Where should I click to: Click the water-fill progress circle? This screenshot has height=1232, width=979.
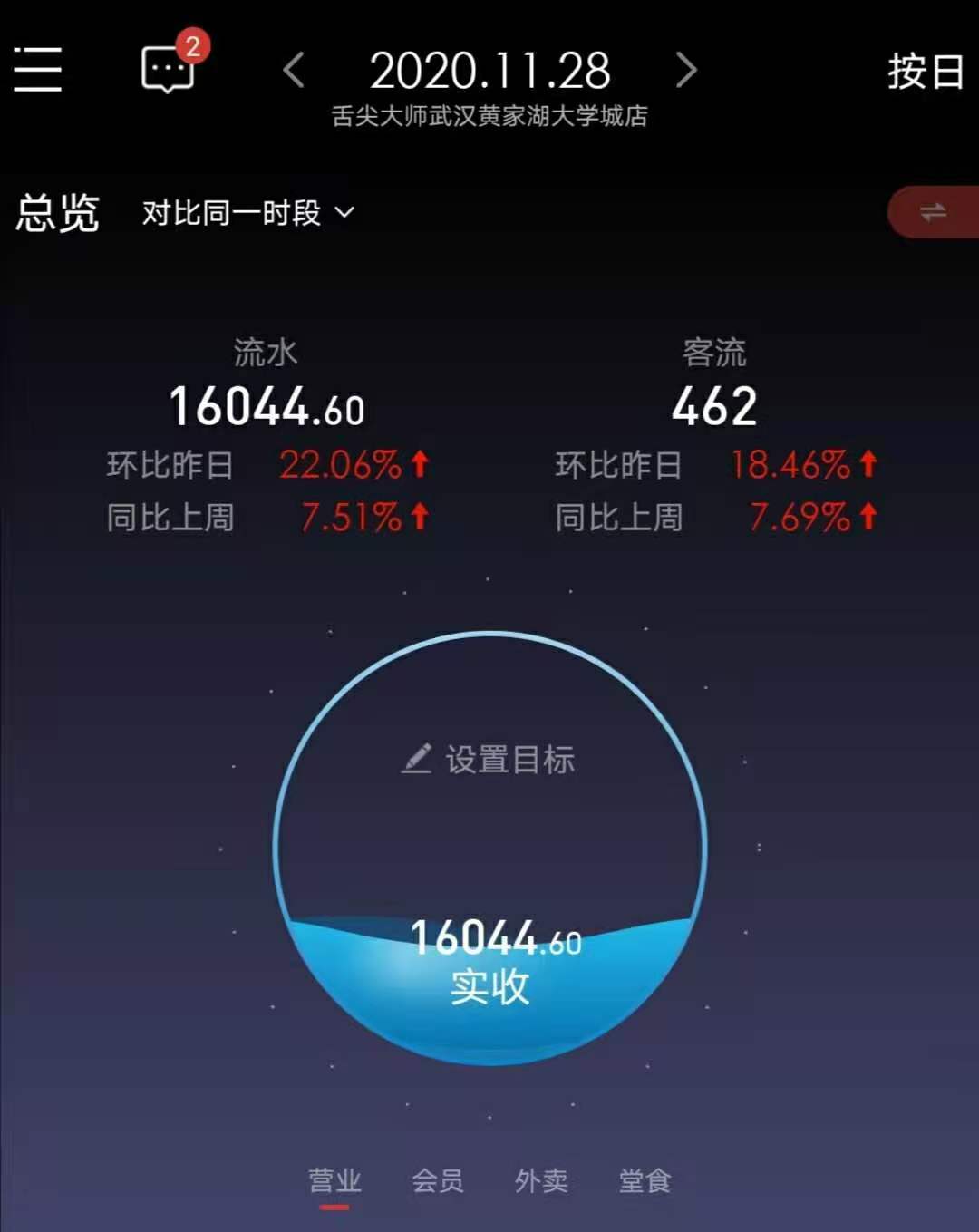[489, 852]
